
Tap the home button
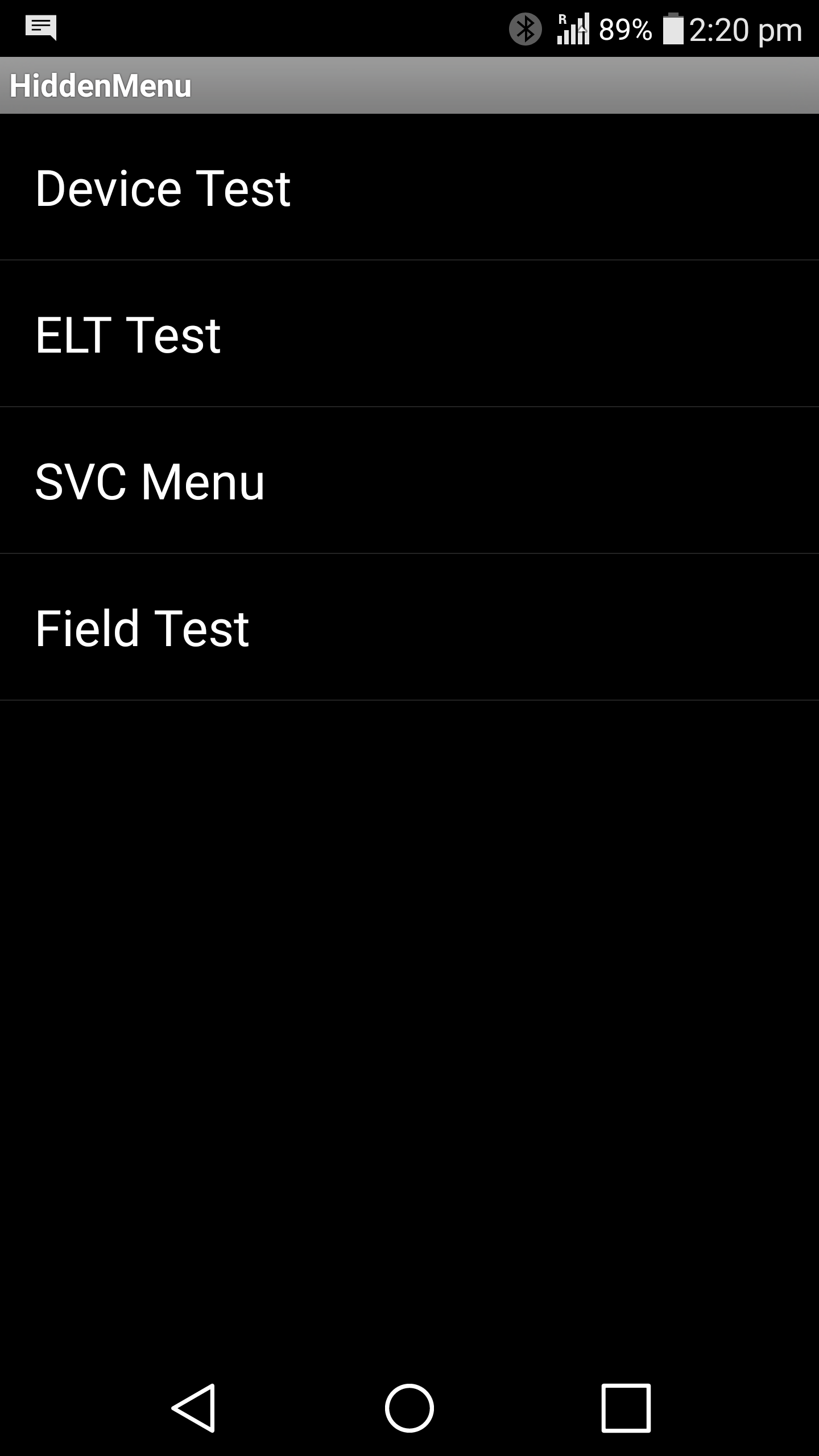409,1408
